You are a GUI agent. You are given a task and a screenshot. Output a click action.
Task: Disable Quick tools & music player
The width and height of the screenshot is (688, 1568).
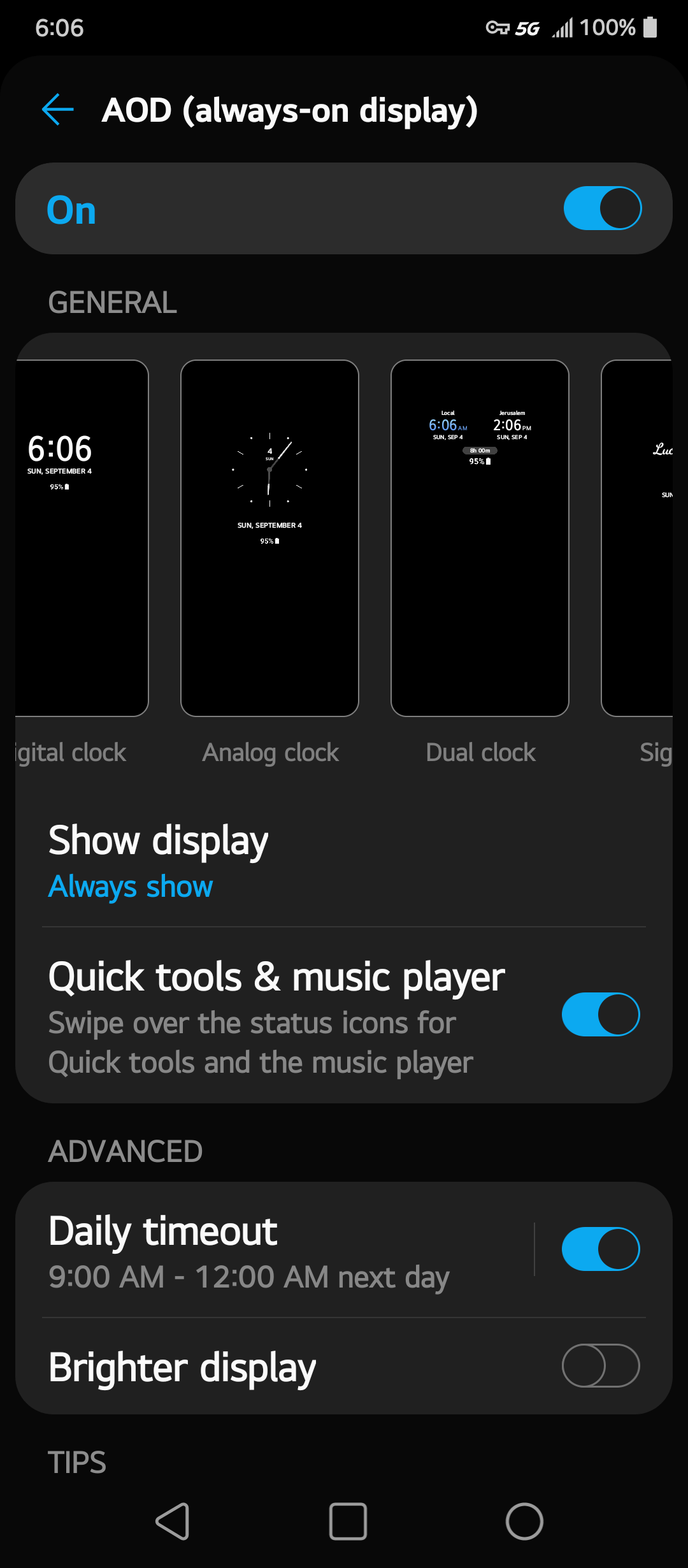point(600,1014)
